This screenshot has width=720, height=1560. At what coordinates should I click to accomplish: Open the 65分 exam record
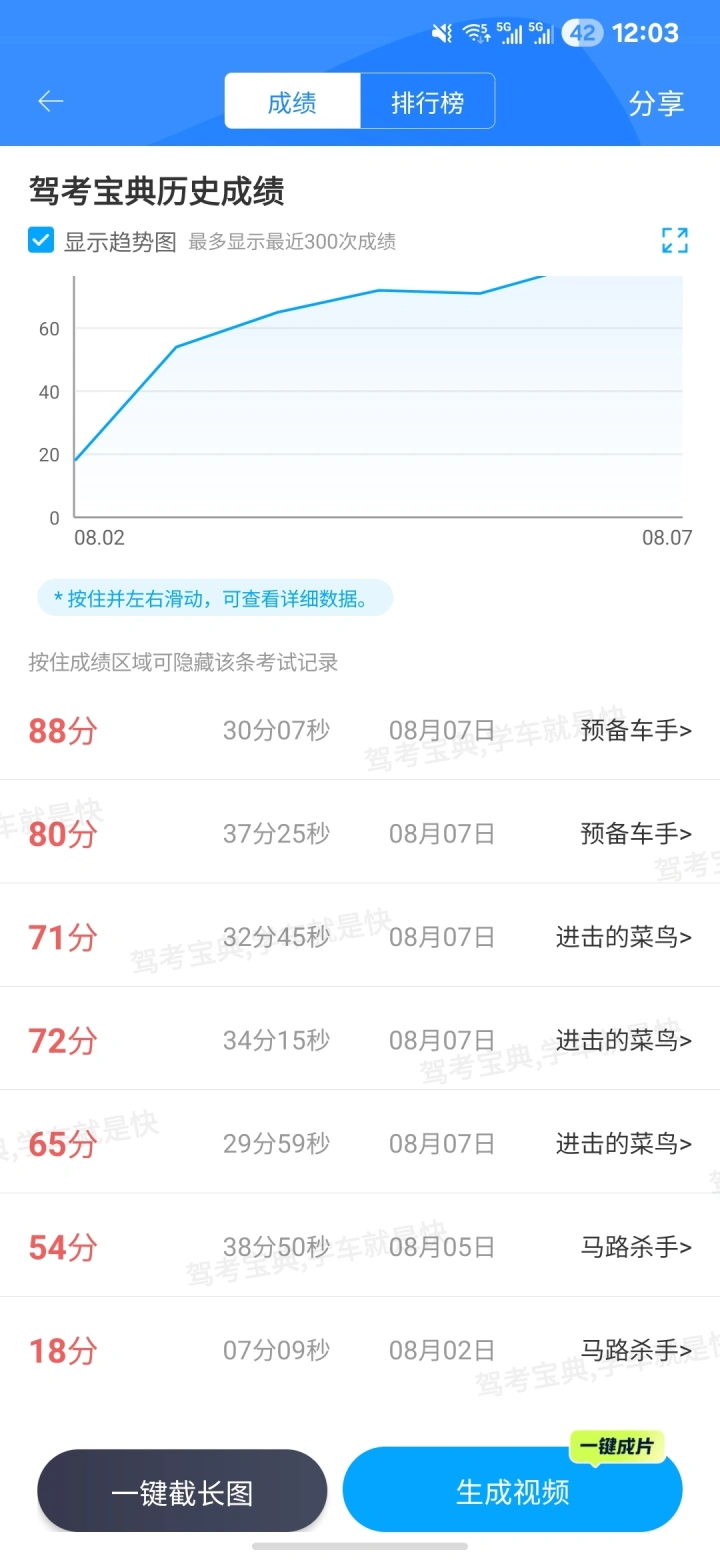coord(360,1143)
